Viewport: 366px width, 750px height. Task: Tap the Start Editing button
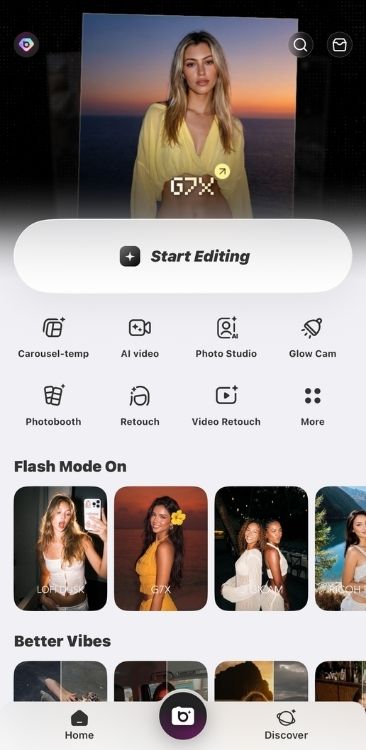coord(183,256)
